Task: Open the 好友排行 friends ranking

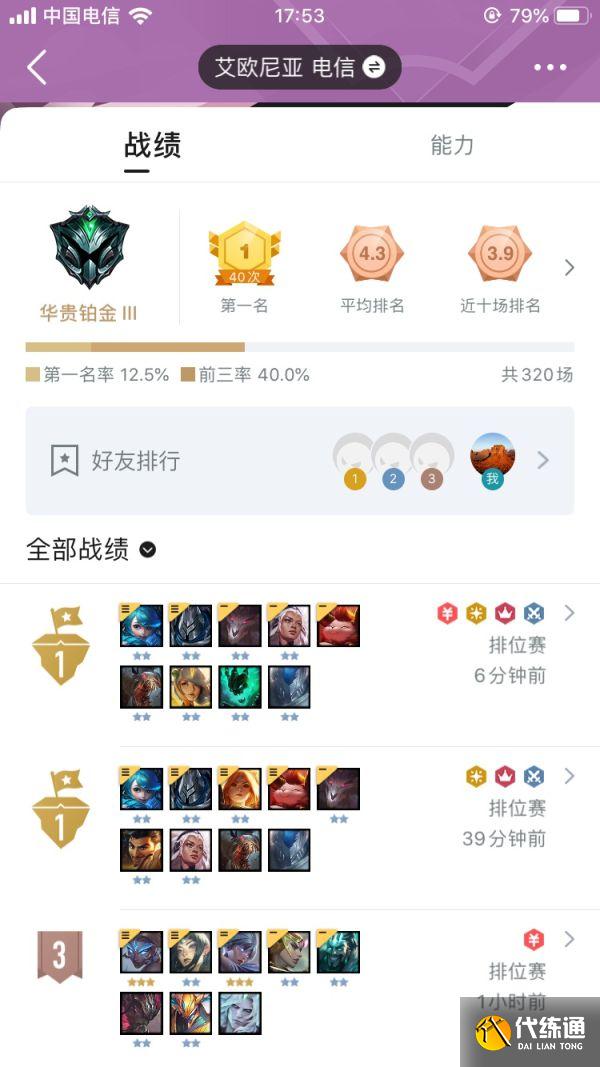Action: [x=300, y=460]
